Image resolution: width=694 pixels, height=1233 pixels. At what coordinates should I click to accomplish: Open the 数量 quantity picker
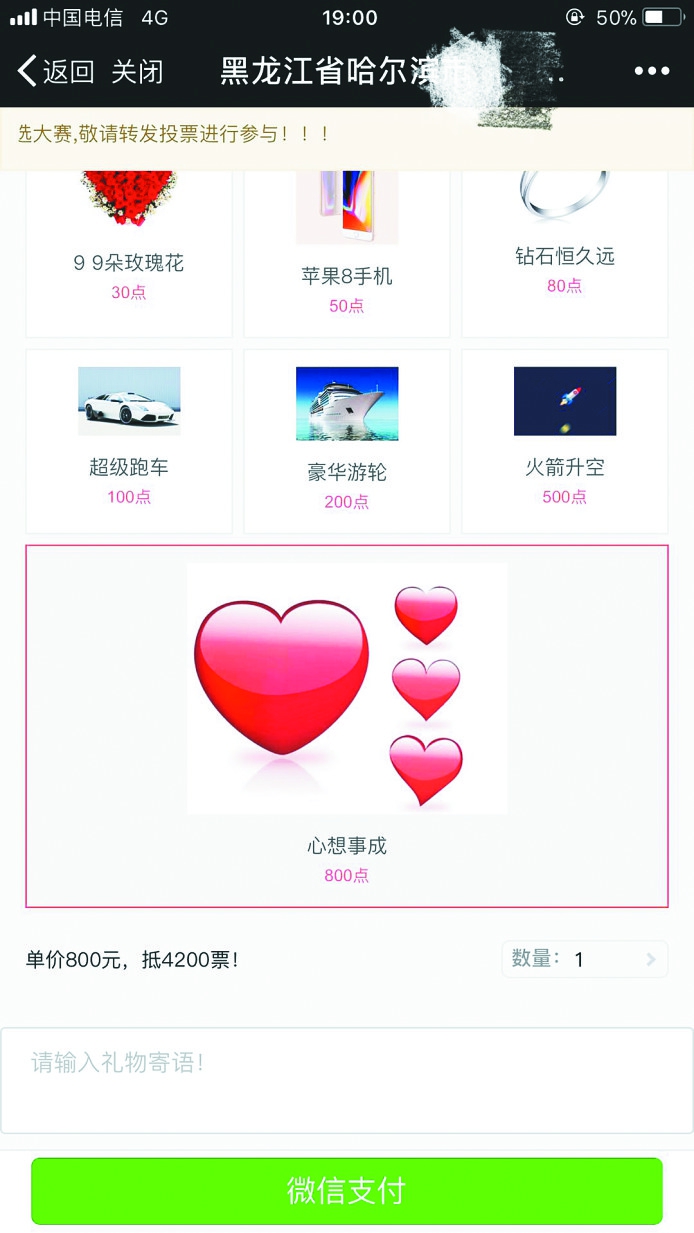(585, 959)
